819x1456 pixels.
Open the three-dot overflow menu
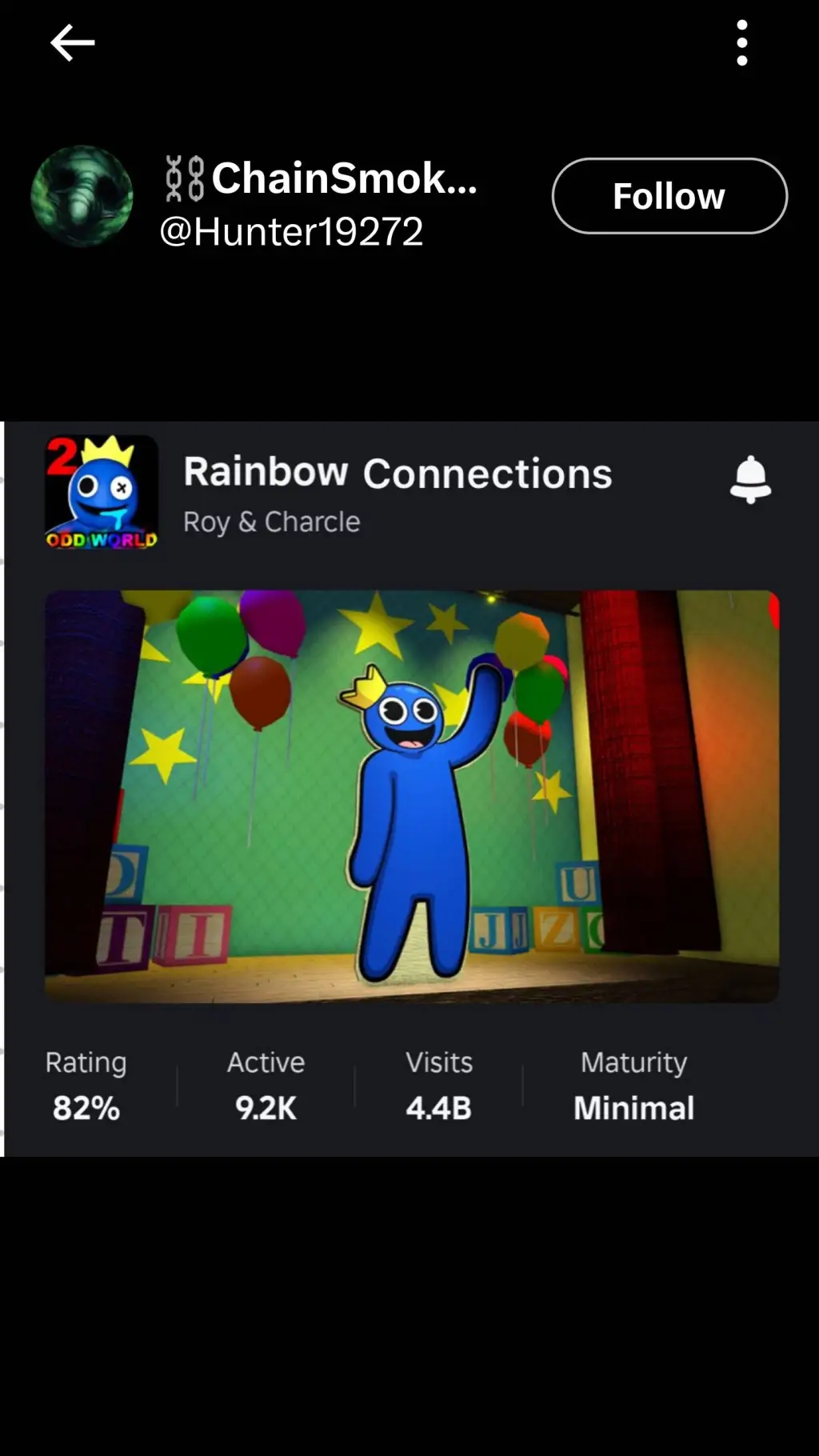(741, 43)
